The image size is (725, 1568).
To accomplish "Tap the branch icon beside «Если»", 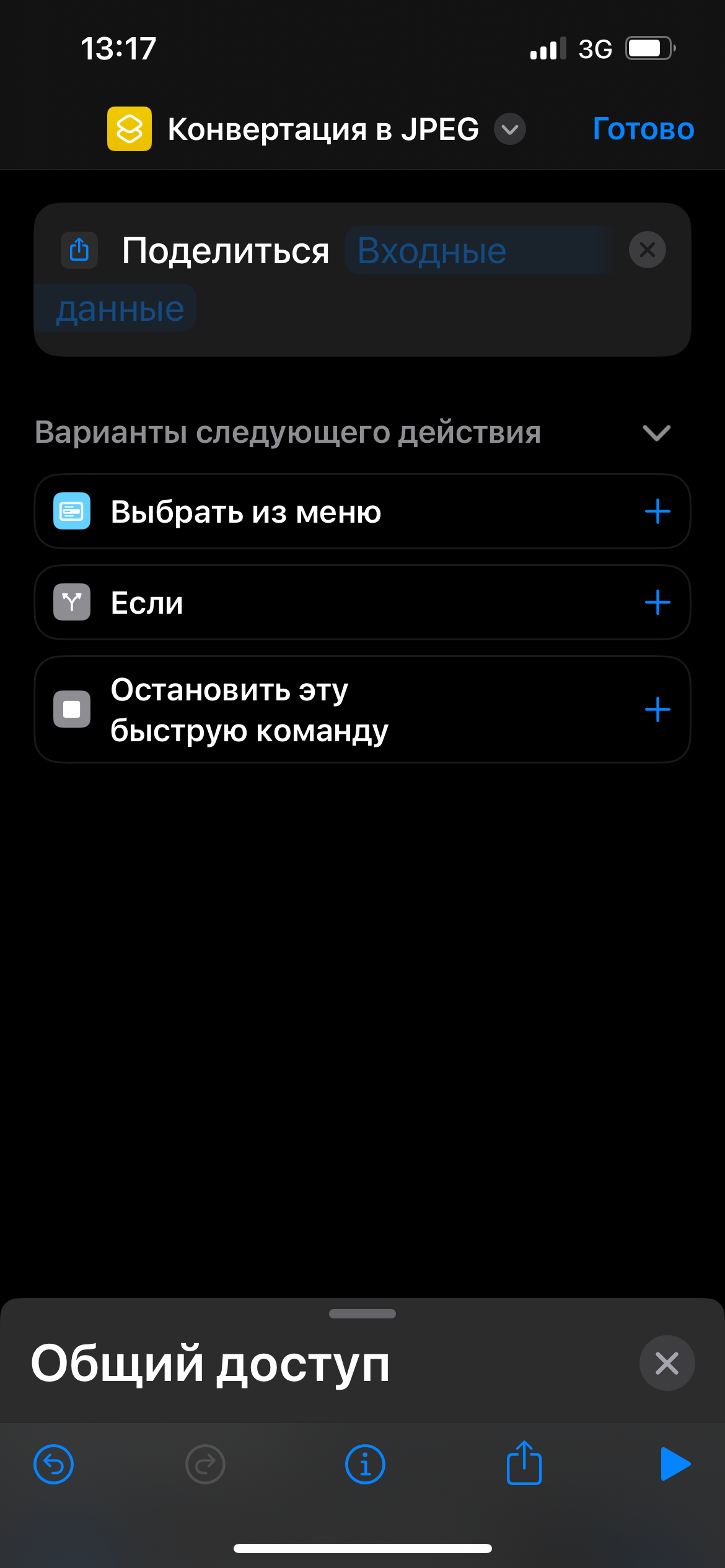I will (x=72, y=601).
